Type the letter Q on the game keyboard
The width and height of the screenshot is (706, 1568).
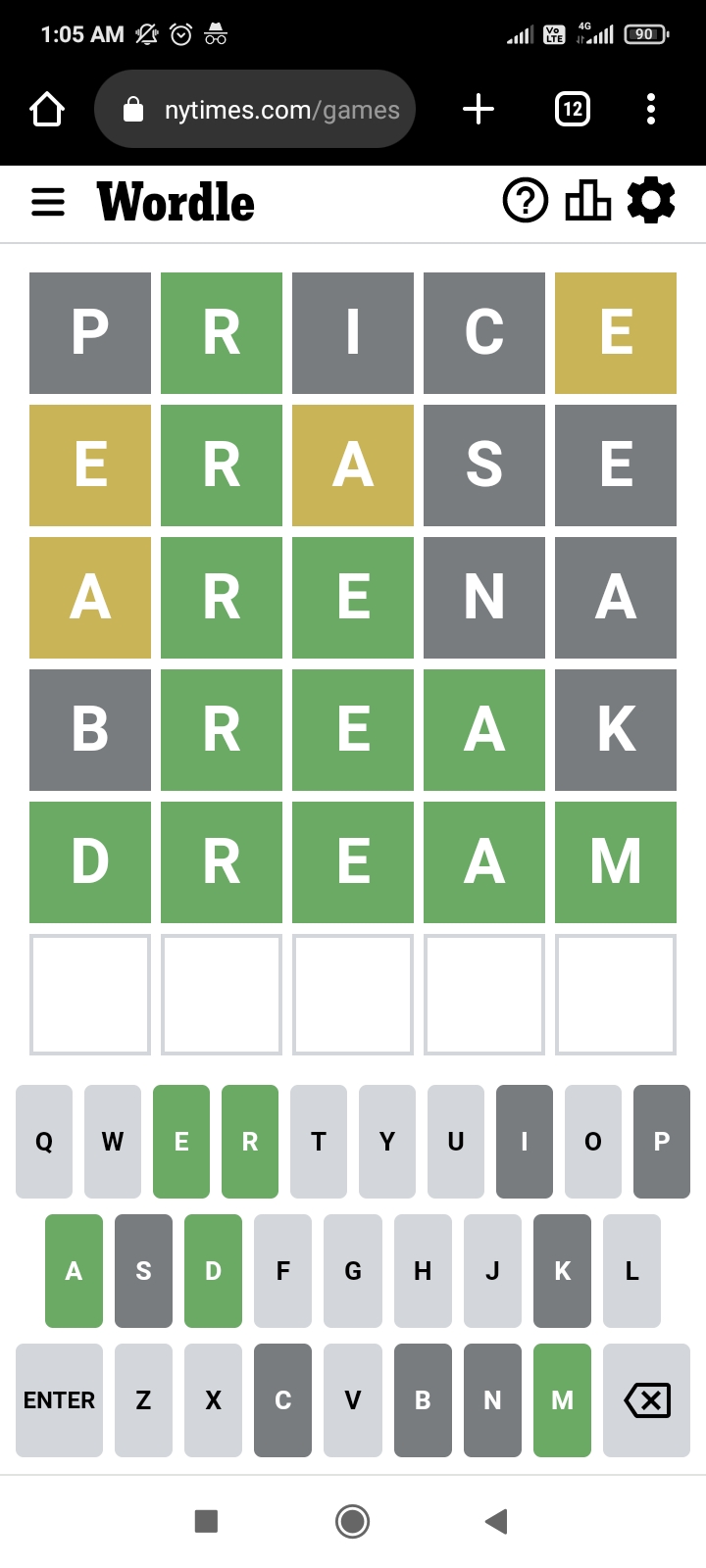(x=44, y=1142)
